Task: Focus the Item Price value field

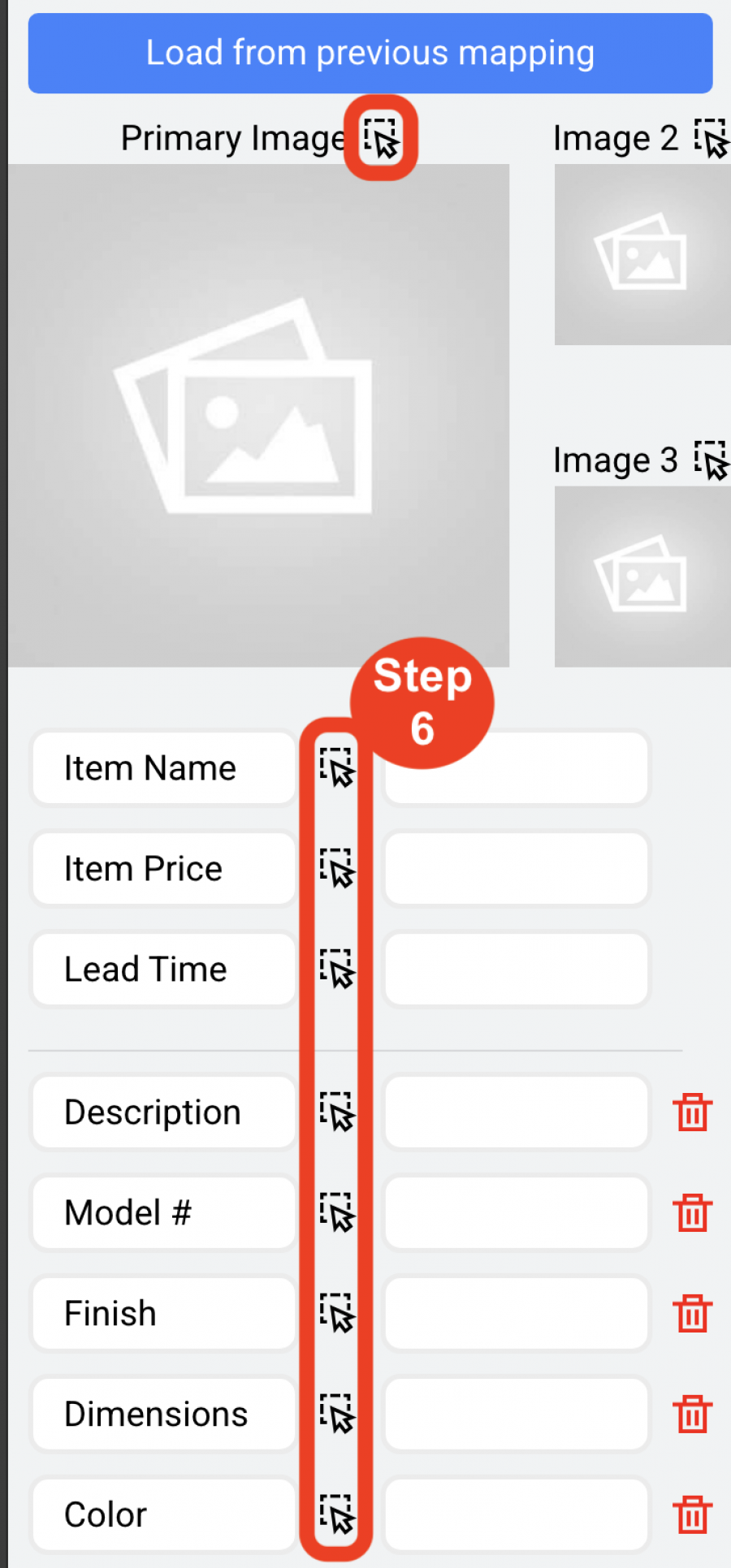Action: (x=517, y=868)
